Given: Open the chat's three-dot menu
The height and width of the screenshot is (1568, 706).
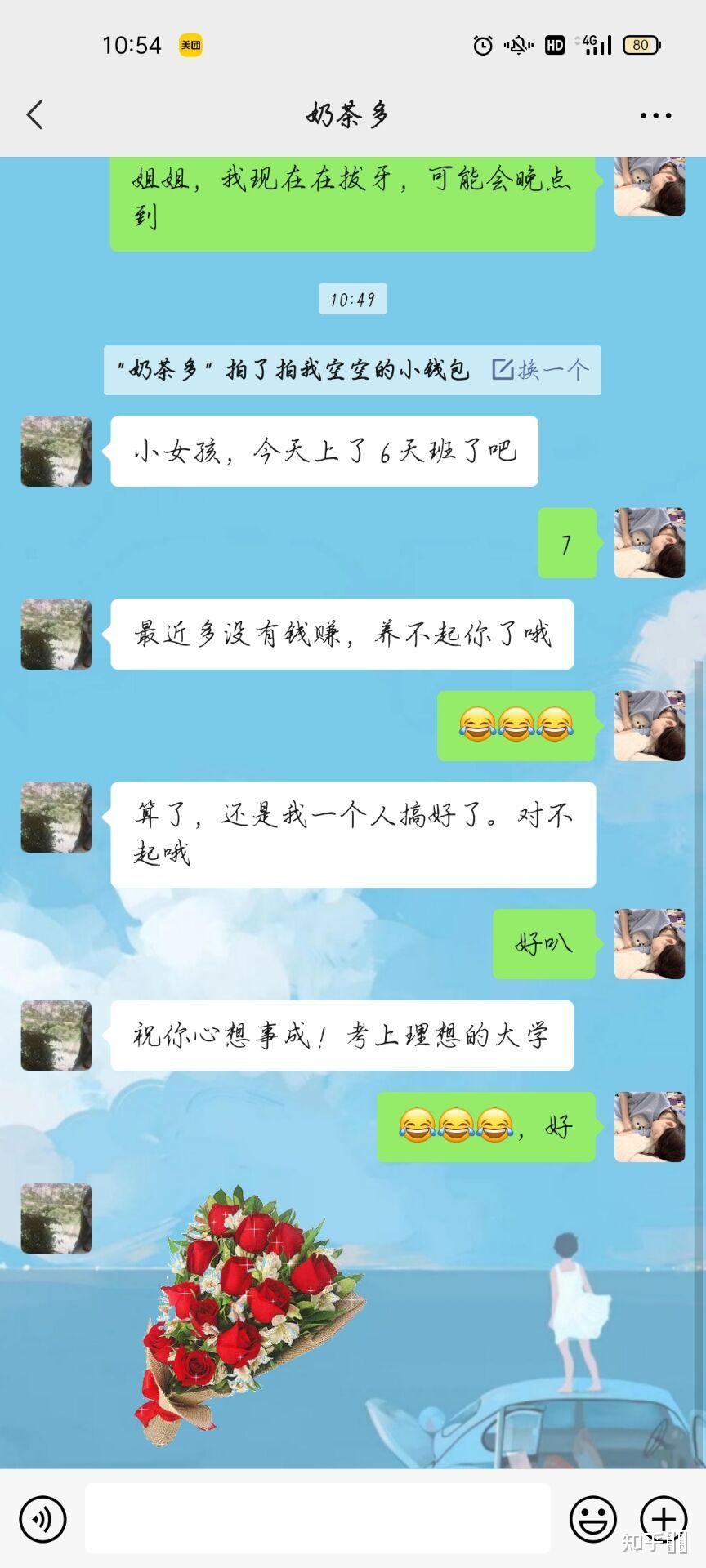Looking at the screenshot, I should click(655, 115).
